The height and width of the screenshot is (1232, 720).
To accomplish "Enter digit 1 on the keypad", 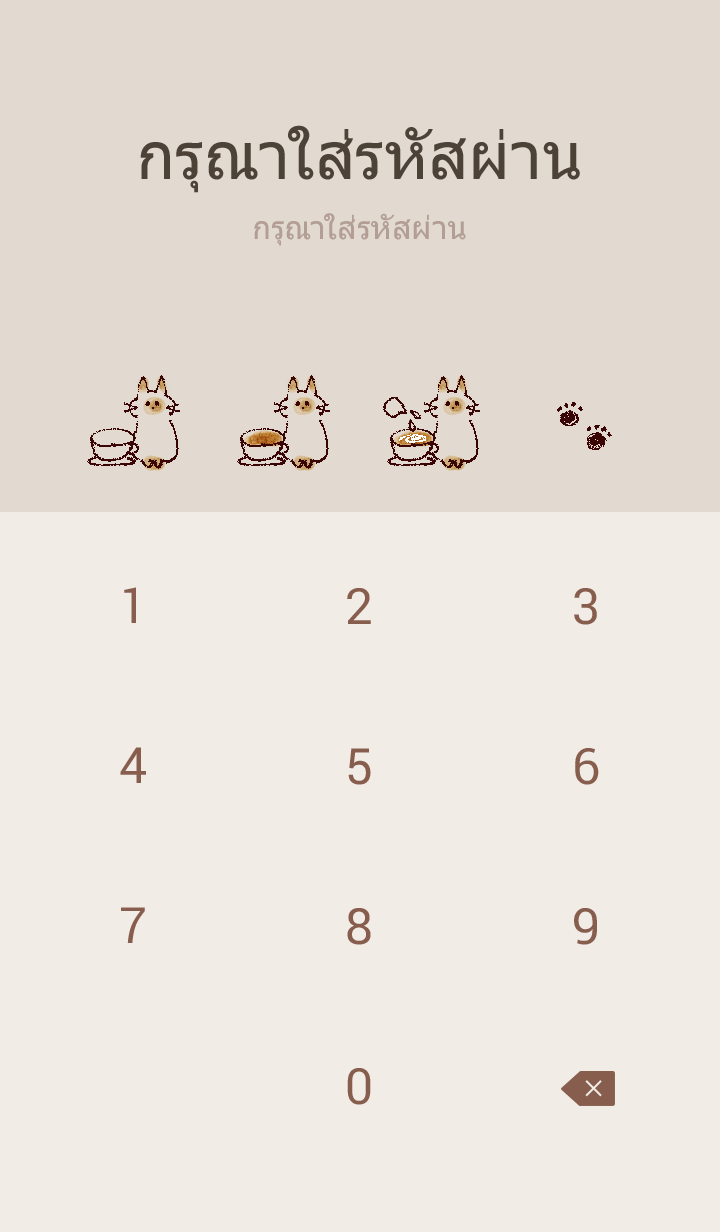I will [x=132, y=607].
